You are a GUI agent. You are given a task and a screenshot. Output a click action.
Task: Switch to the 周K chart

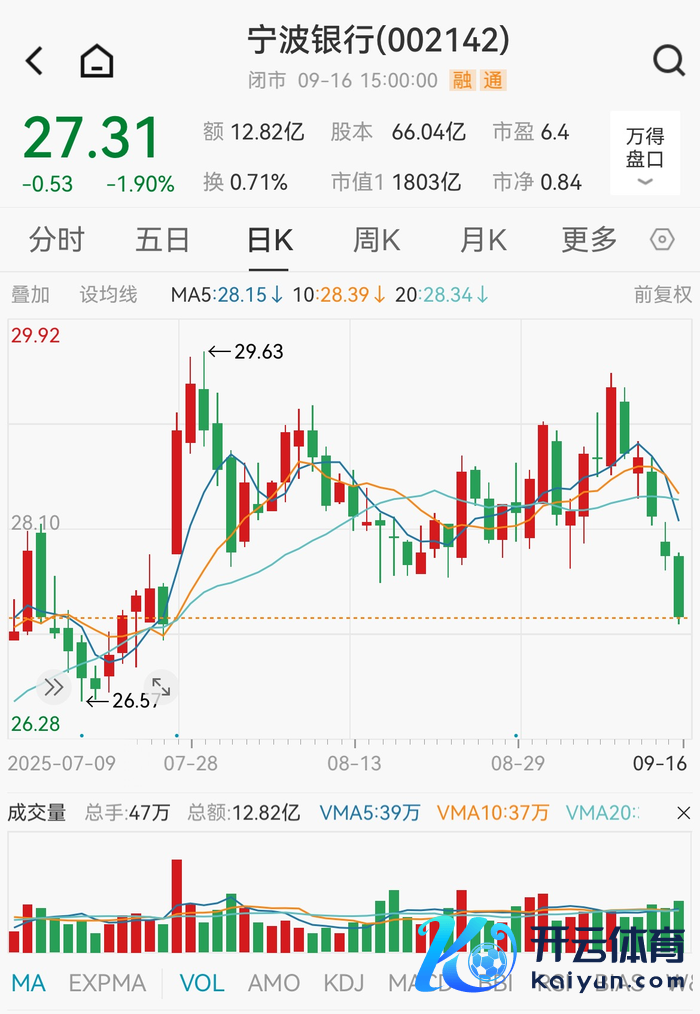tap(376, 240)
